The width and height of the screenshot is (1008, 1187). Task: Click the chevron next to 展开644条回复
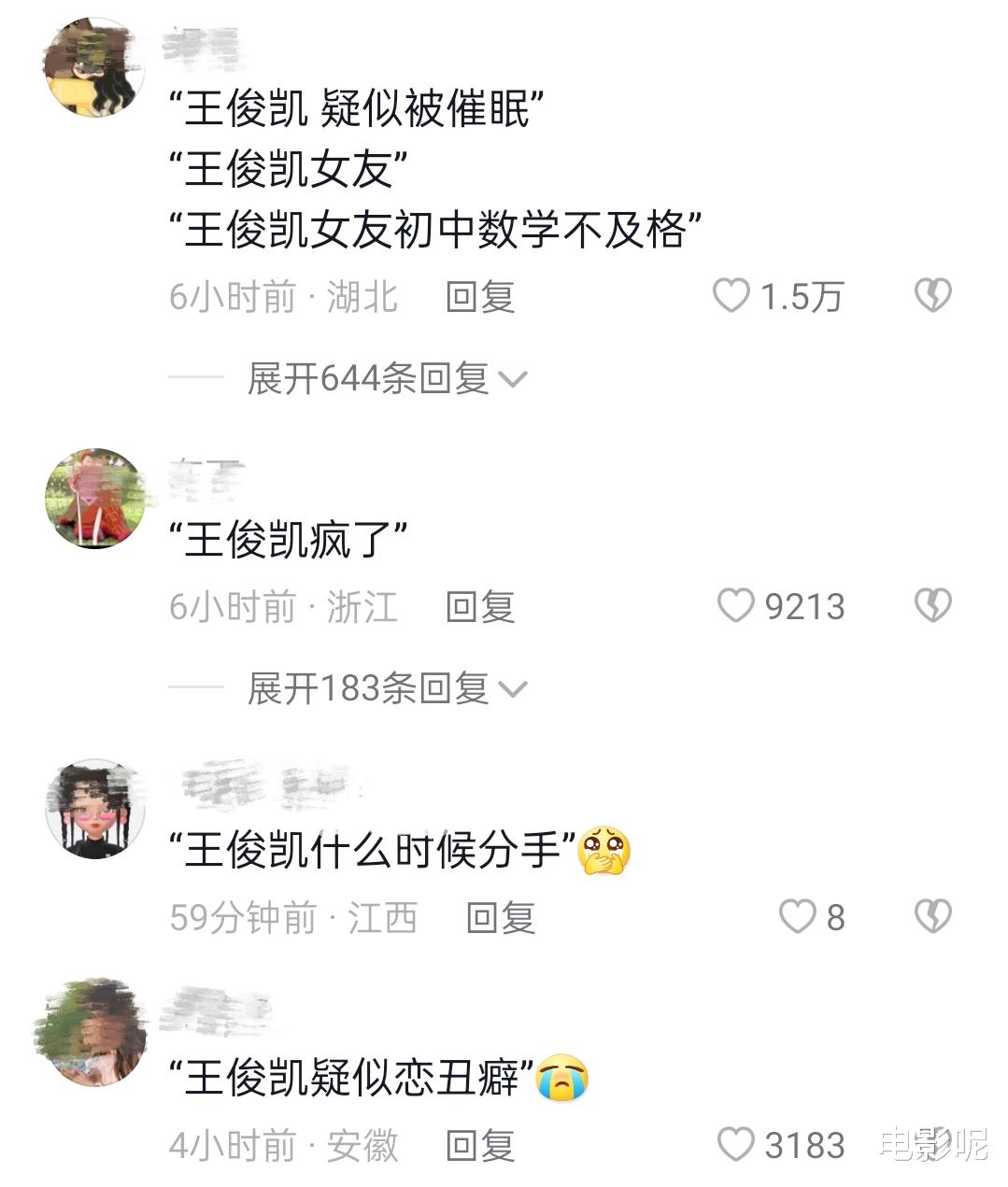click(512, 377)
